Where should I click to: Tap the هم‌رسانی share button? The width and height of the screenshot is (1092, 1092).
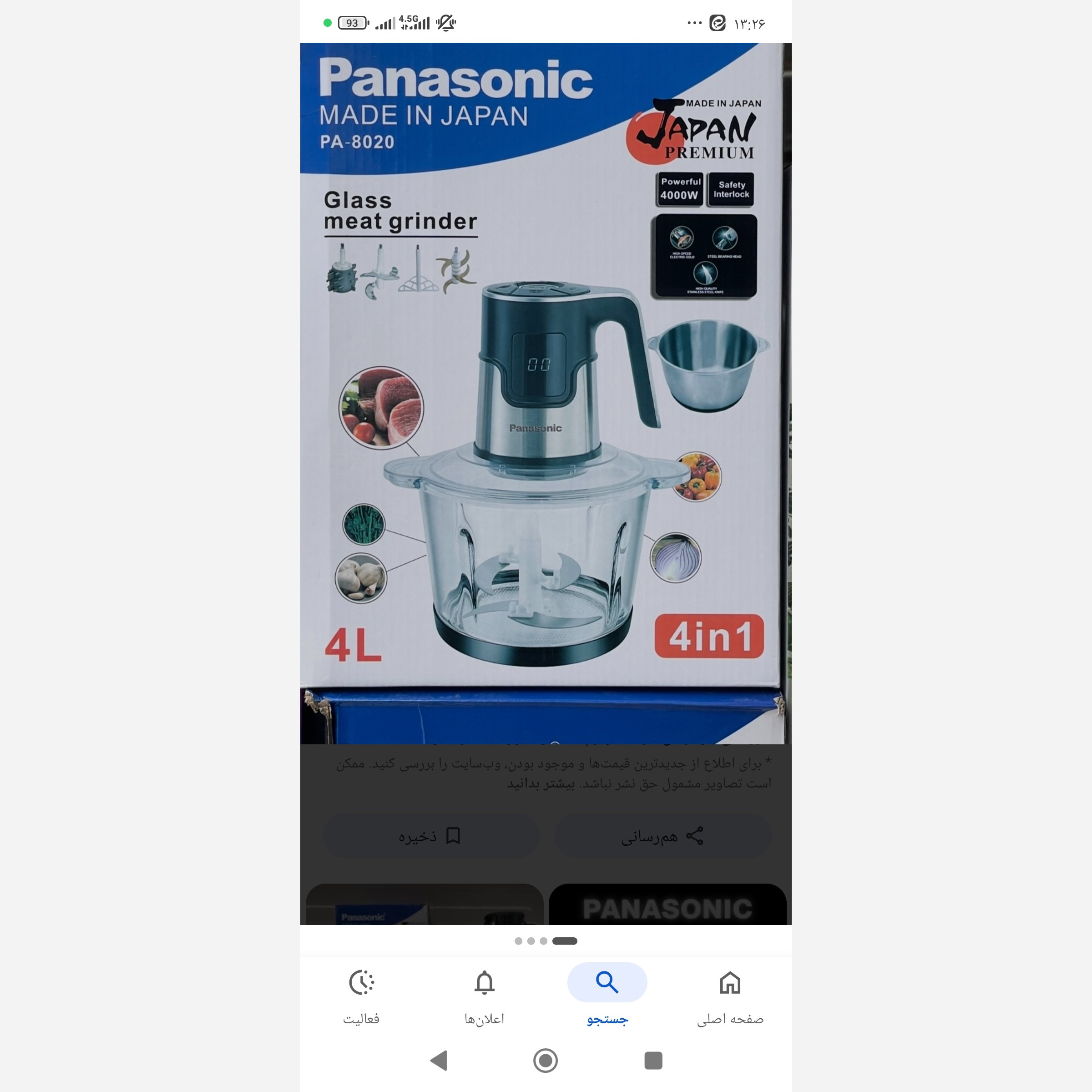pos(663,836)
